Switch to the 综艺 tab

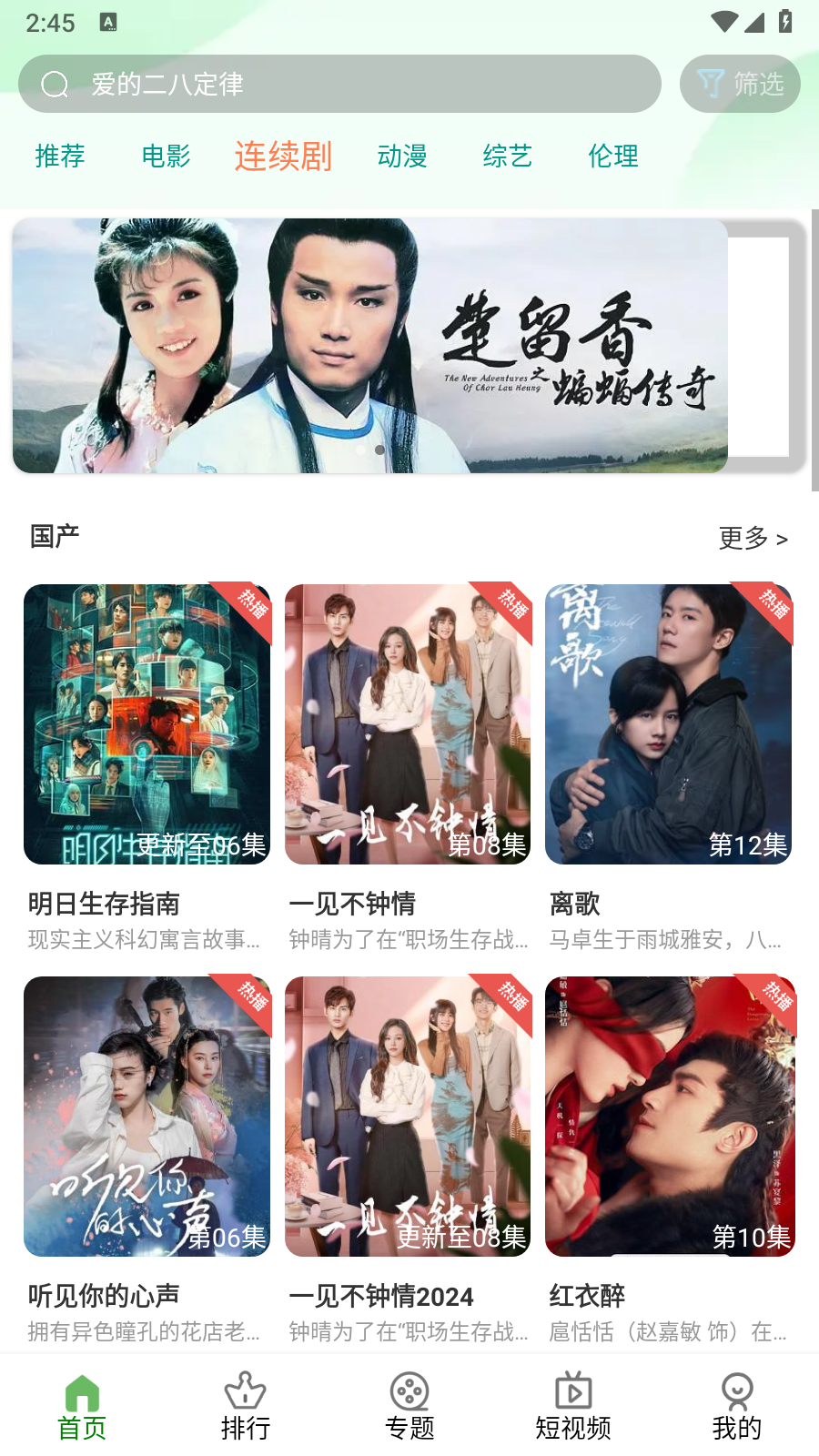[x=507, y=157]
